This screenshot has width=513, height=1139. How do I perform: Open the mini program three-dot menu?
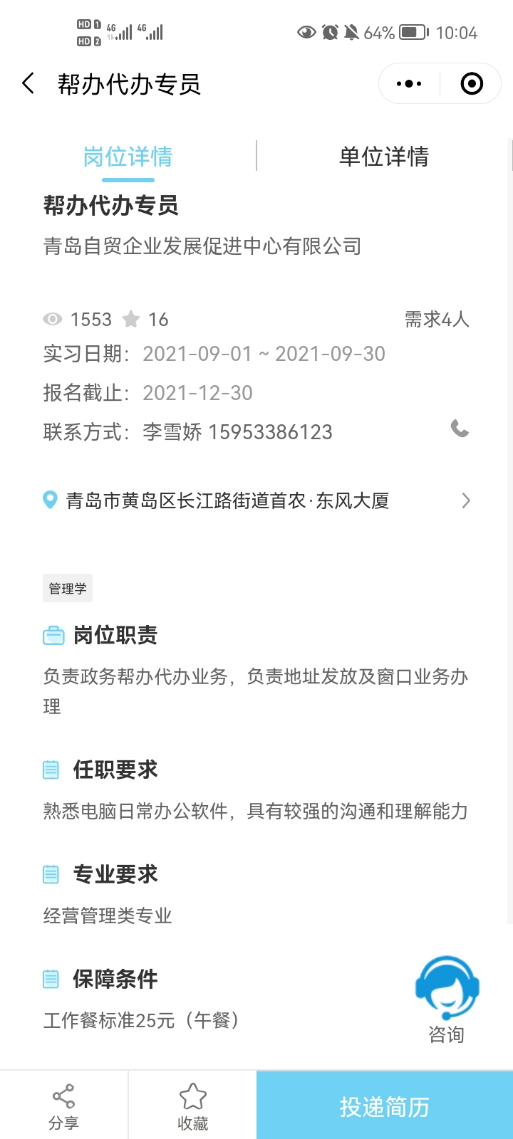(x=409, y=84)
